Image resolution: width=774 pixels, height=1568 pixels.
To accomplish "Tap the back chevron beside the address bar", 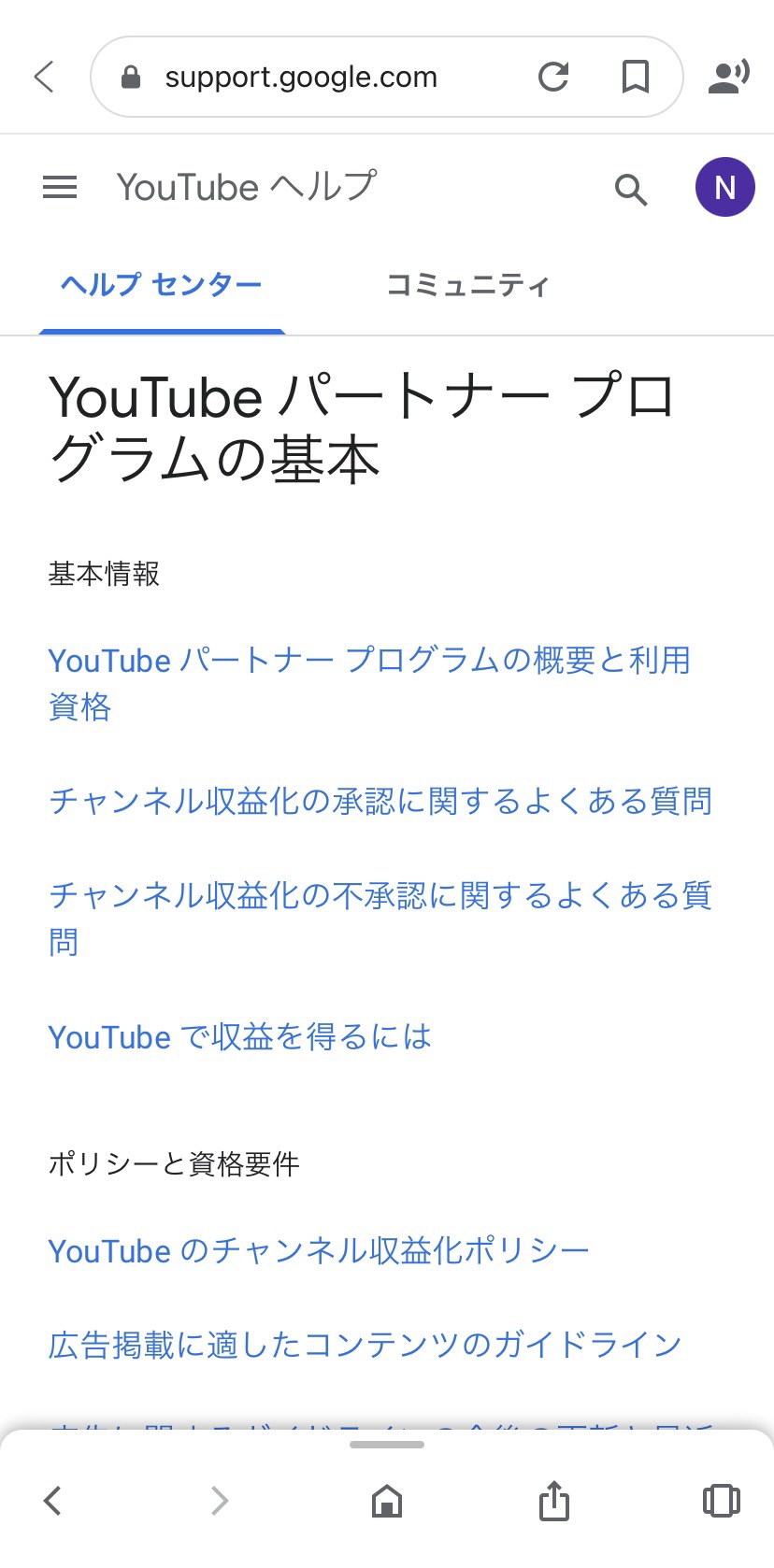I will [x=44, y=77].
